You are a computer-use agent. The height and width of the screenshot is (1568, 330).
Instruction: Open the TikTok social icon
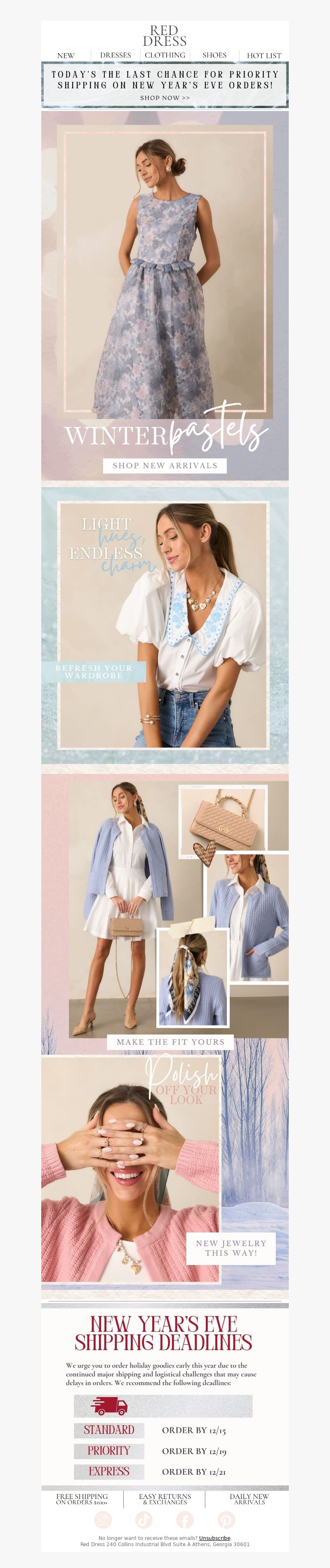(x=144, y=1520)
